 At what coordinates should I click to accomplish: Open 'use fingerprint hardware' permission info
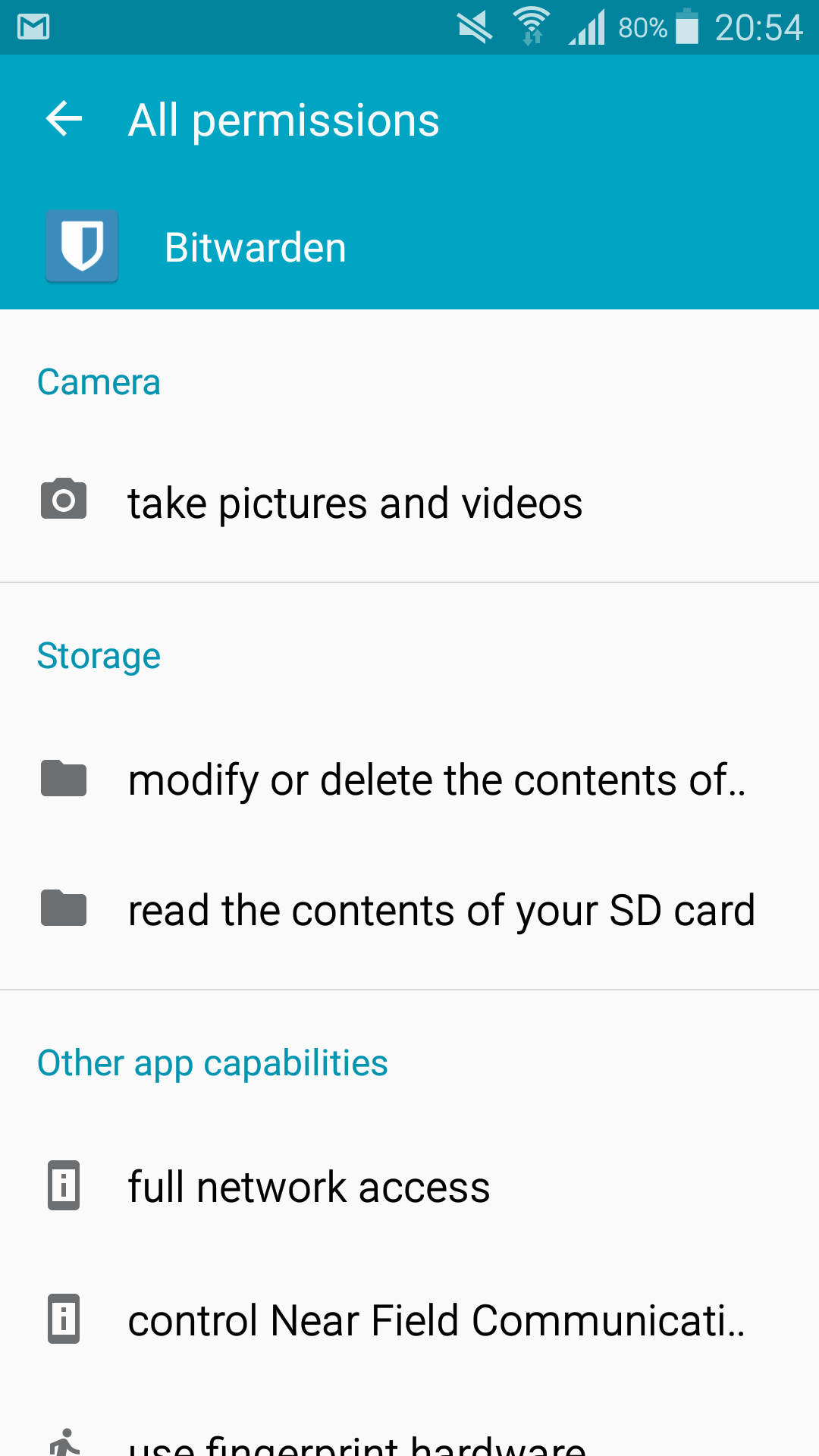[356, 1442]
